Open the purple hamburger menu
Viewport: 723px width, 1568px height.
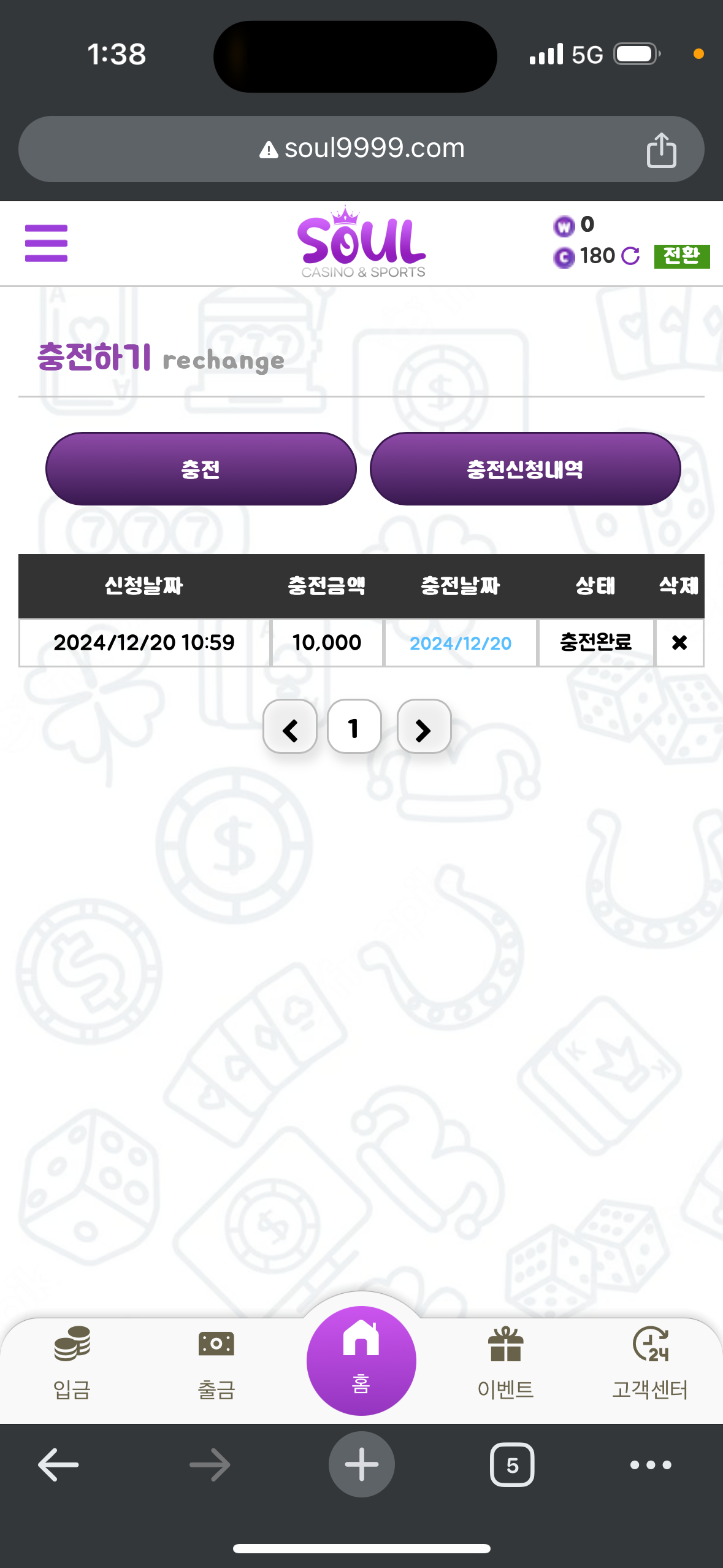click(x=46, y=243)
